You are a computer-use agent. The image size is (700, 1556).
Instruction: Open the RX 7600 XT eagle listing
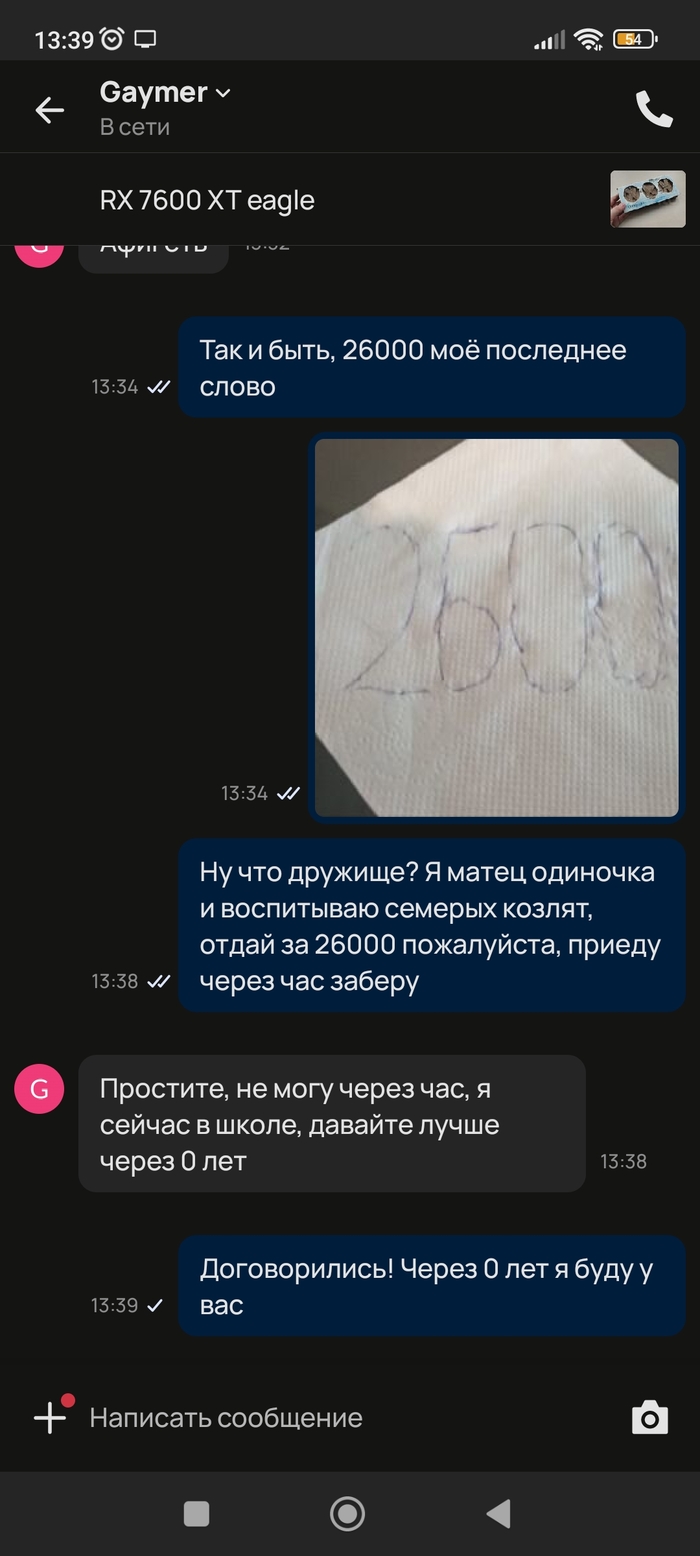[x=207, y=200]
